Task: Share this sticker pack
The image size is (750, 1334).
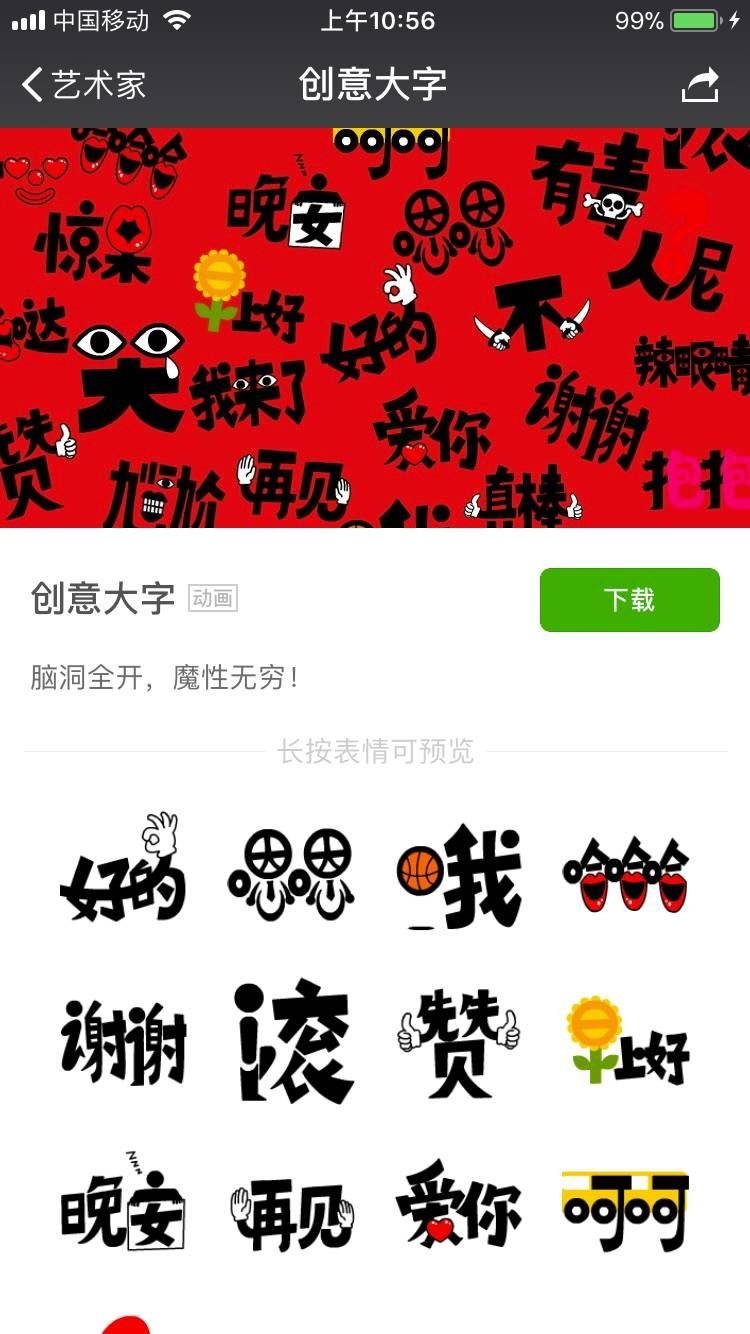Action: [x=700, y=85]
